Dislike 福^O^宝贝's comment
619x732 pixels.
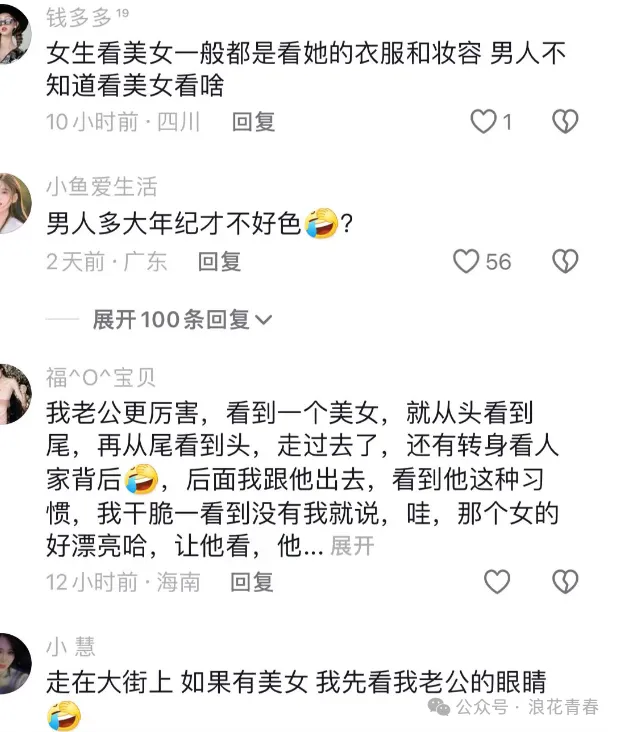point(566,581)
